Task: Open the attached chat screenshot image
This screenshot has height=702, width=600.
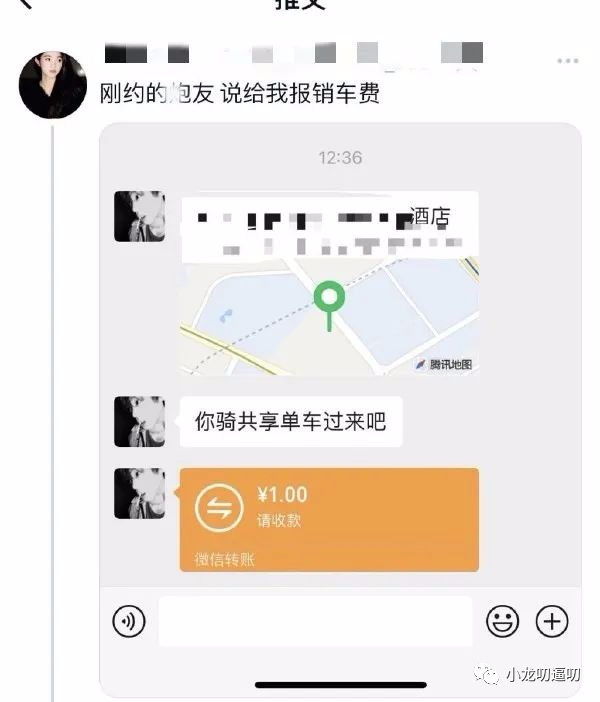Action: 340,400
